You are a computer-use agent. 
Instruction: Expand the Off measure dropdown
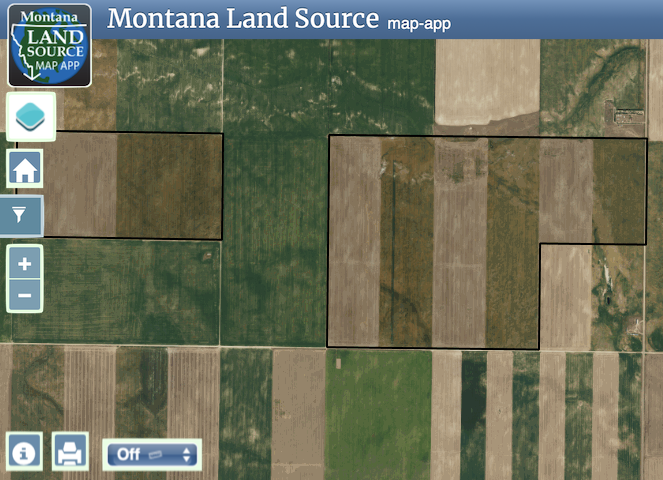(152, 454)
